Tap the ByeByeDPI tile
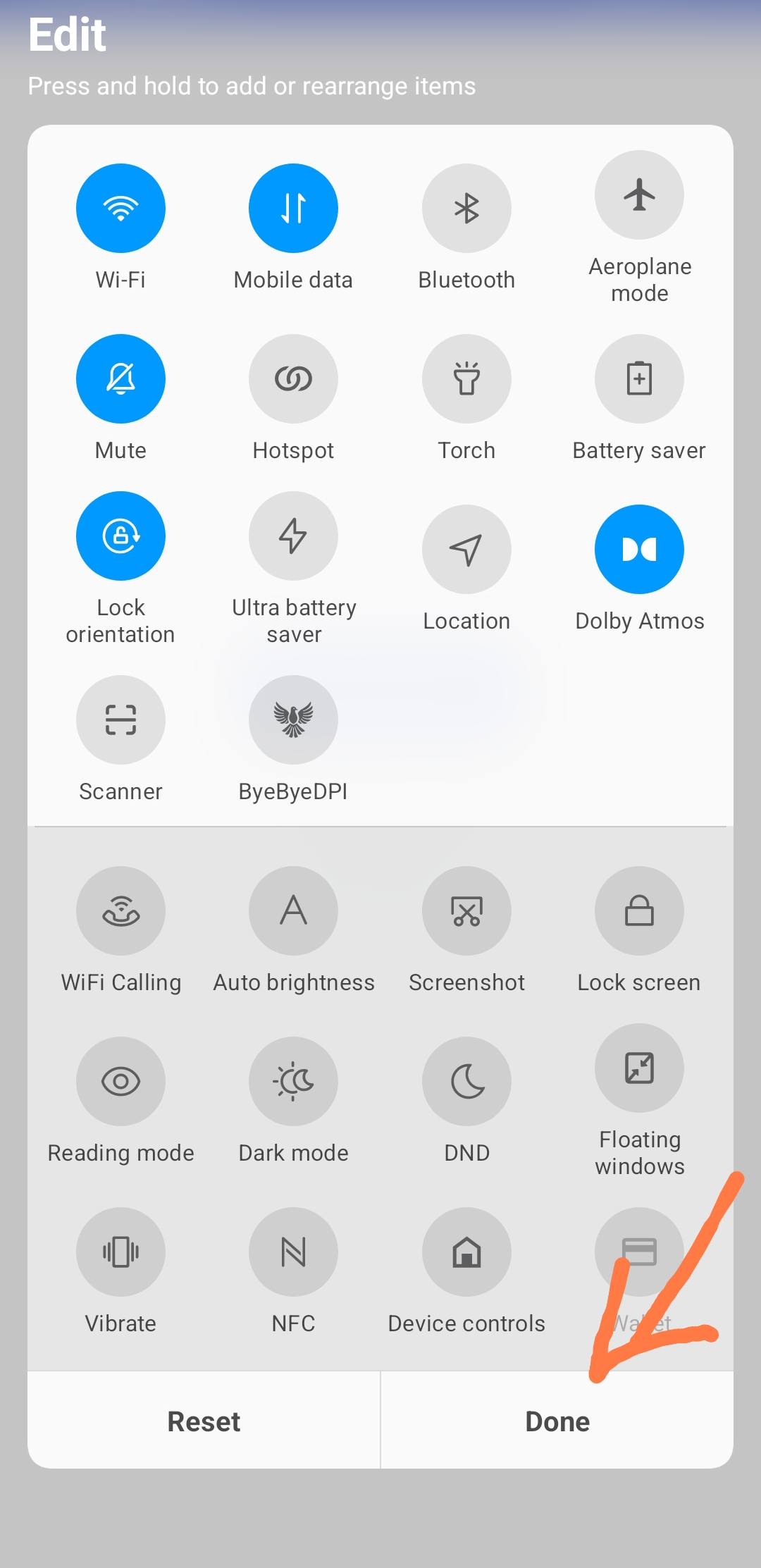Screen dimensions: 761x1568 tap(293, 720)
